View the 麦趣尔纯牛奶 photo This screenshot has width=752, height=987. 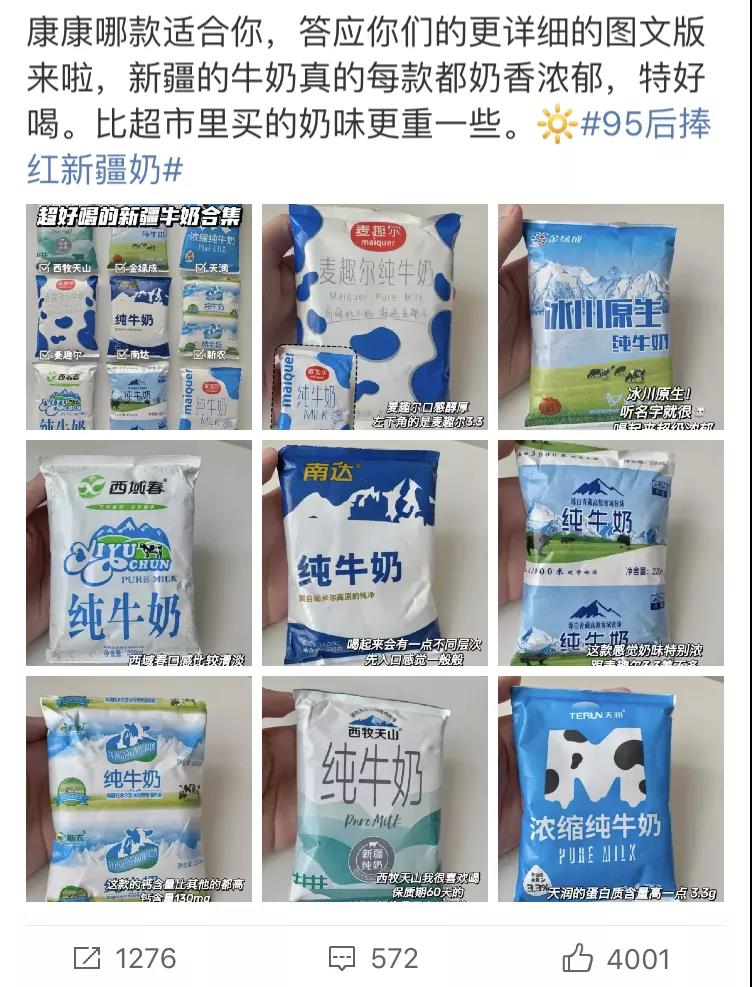tap(375, 317)
